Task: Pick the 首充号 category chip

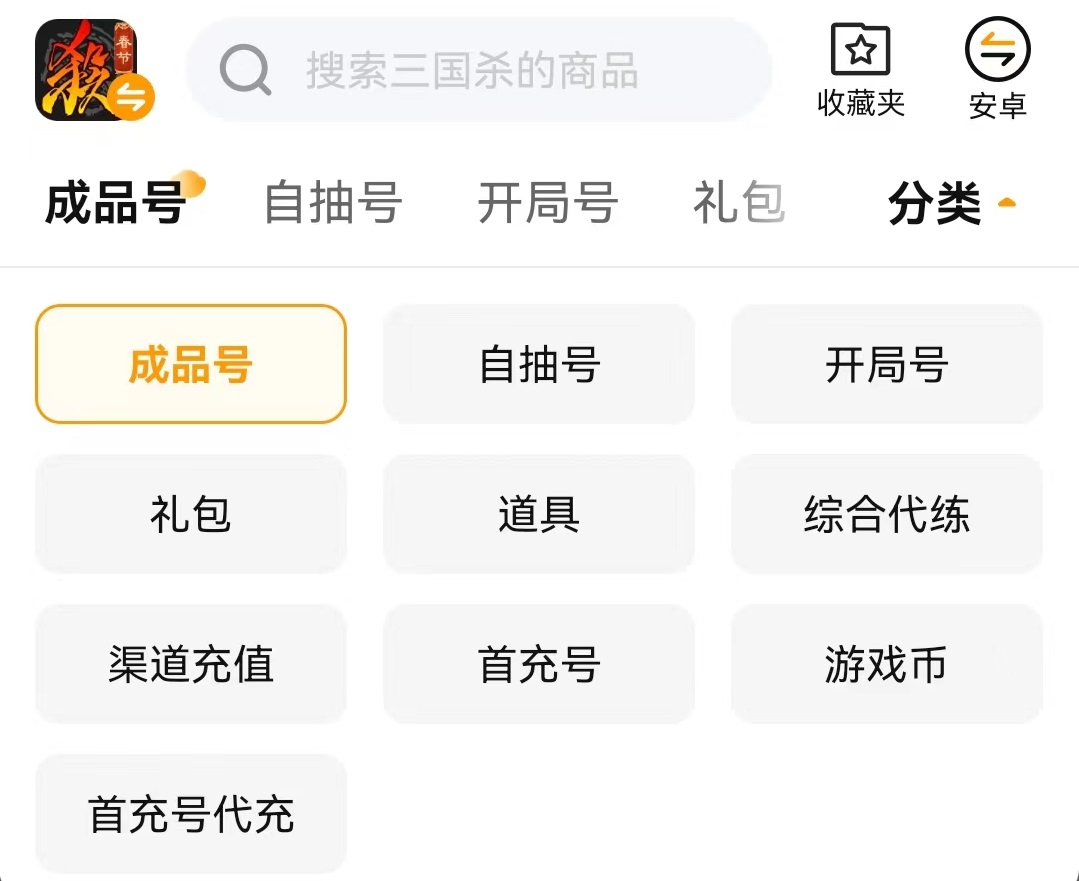Action: pyautogui.click(x=538, y=664)
